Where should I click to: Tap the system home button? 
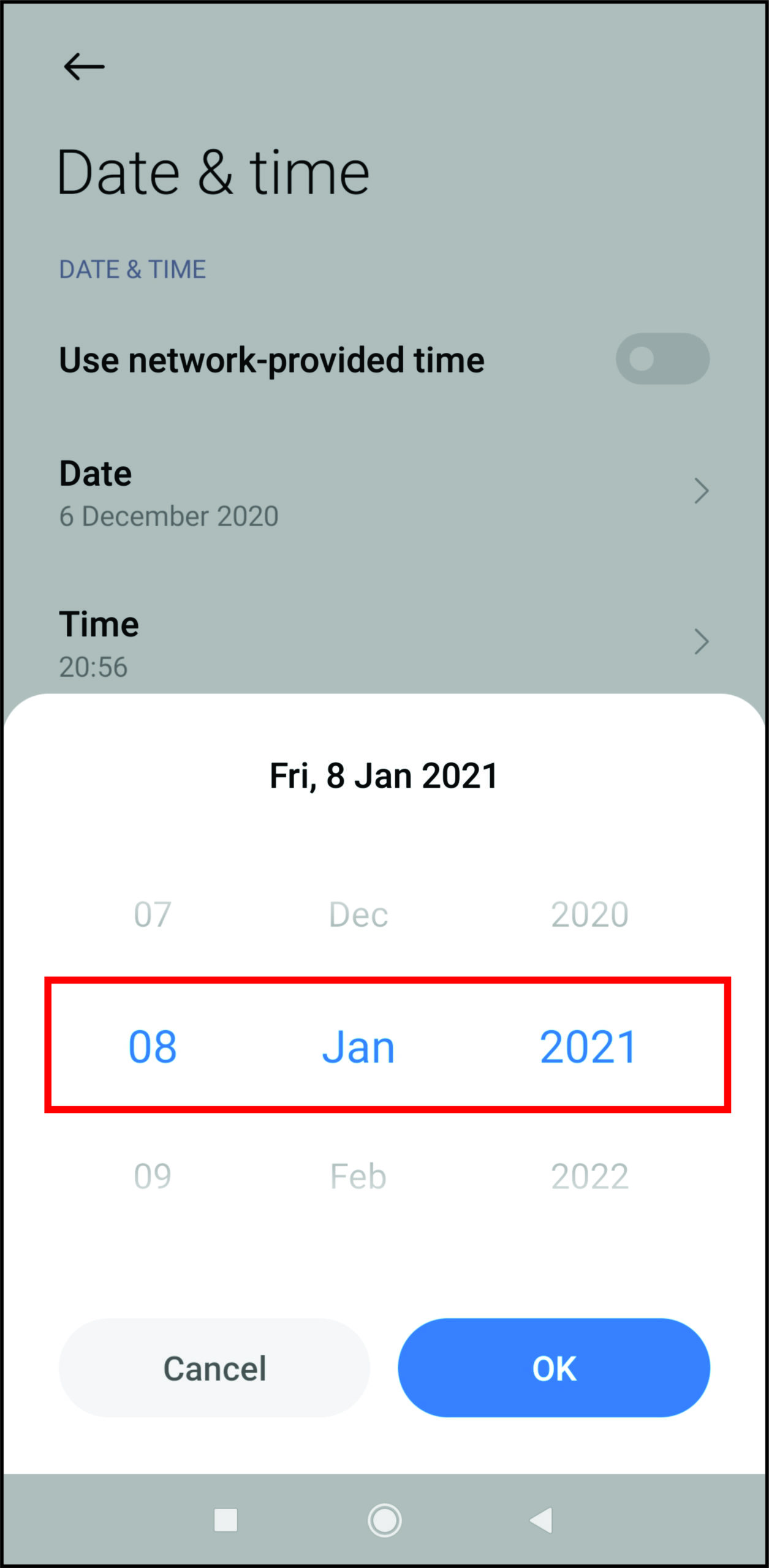385,1520
